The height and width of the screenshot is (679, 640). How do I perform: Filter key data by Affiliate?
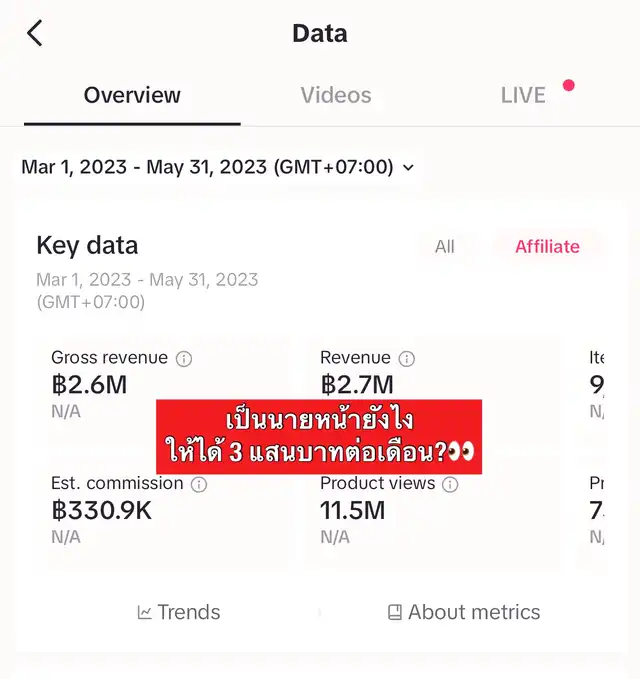pyautogui.click(x=547, y=246)
